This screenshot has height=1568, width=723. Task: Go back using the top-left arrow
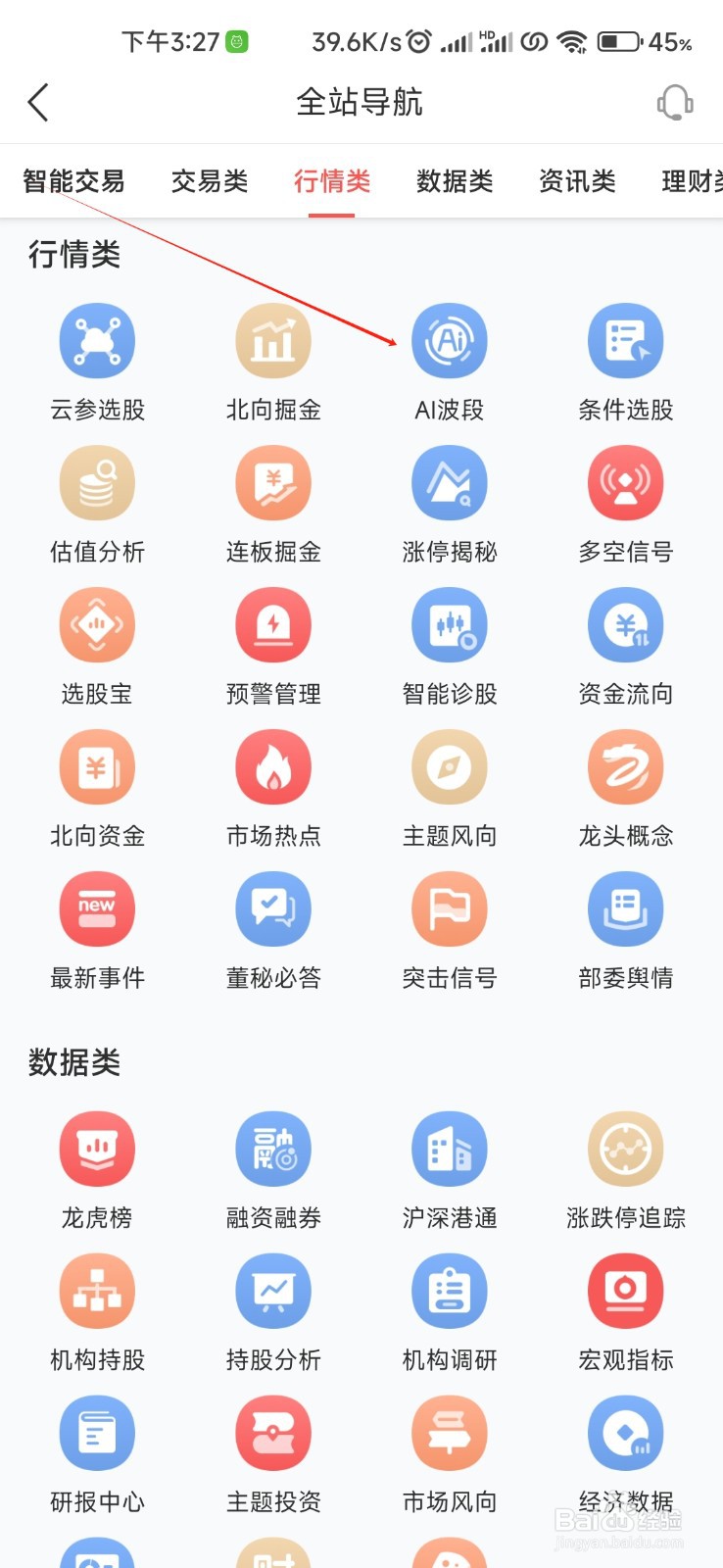(x=38, y=102)
